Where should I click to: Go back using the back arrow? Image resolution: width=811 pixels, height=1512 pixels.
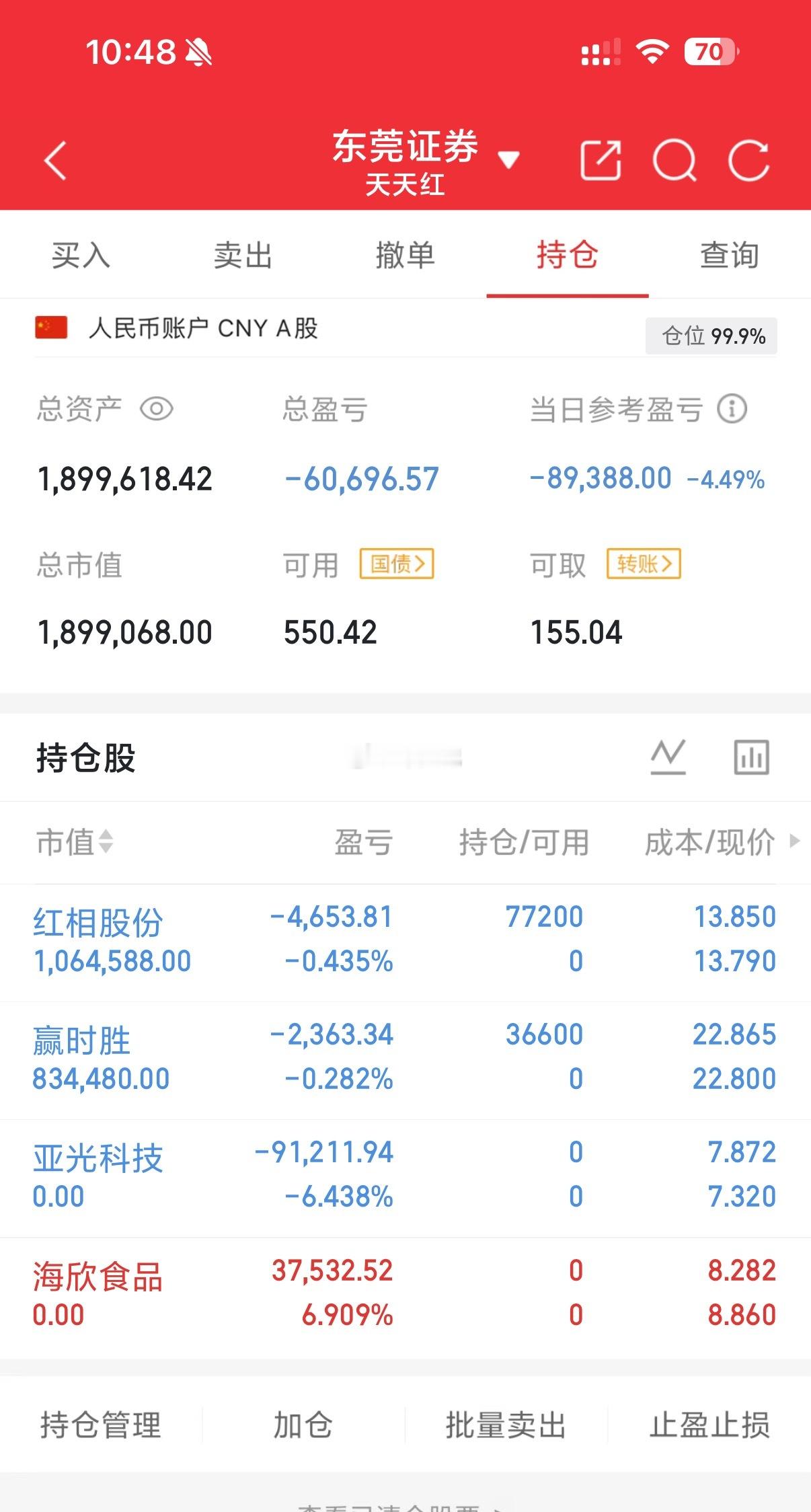(x=54, y=161)
